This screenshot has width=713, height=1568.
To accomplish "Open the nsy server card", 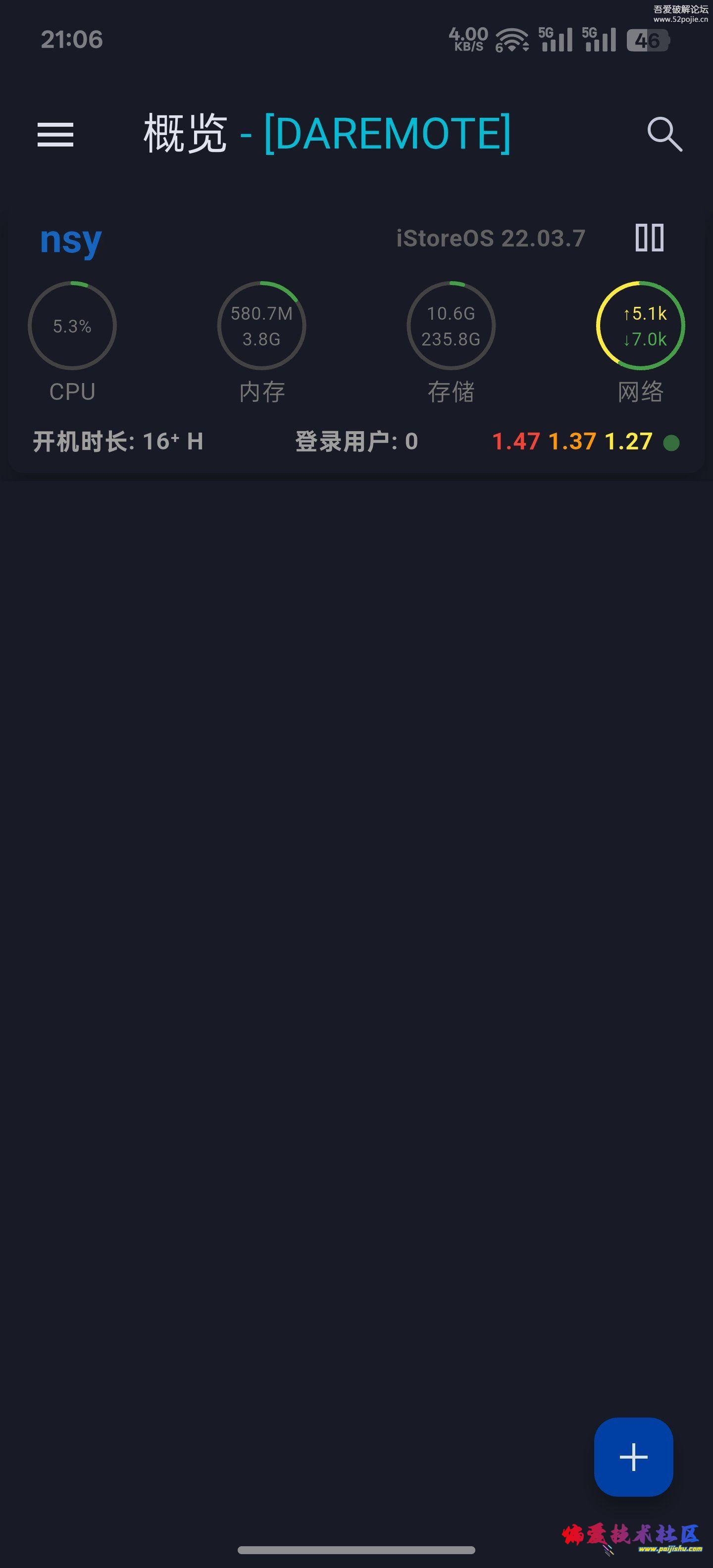I will tap(356, 342).
